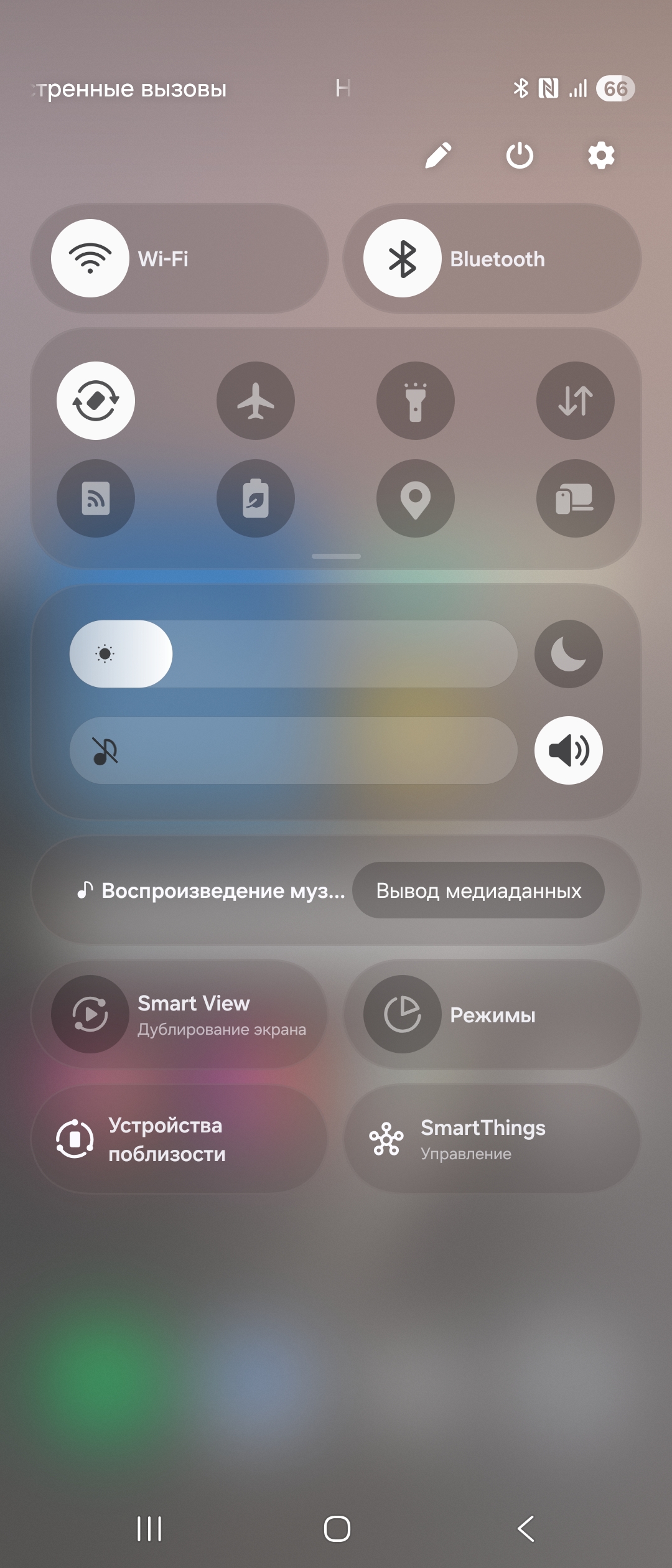Viewport: 672px width, 1568px height.
Task: Tap the sound mode speaker button
Action: pyautogui.click(x=568, y=750)
